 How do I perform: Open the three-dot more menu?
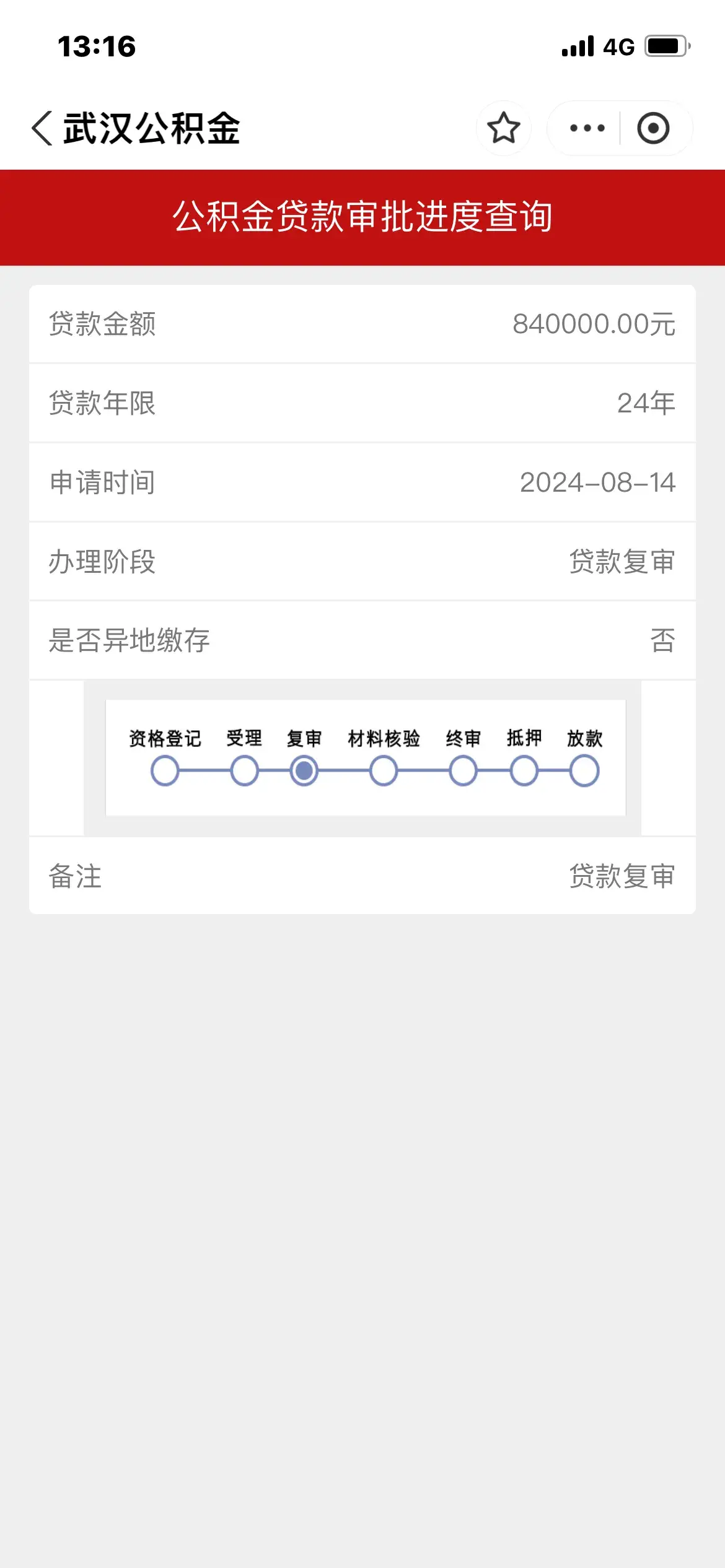[586, 128]
